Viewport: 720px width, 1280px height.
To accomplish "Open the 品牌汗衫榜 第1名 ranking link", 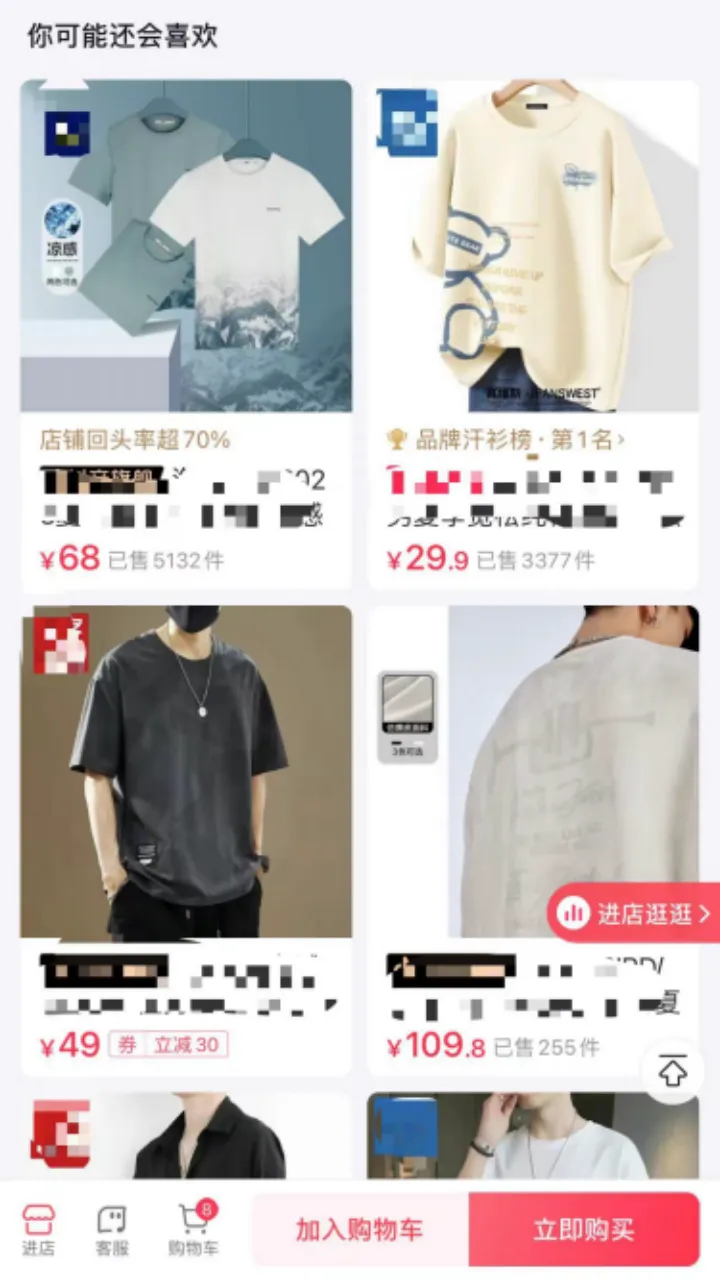I will click(506, 439).
